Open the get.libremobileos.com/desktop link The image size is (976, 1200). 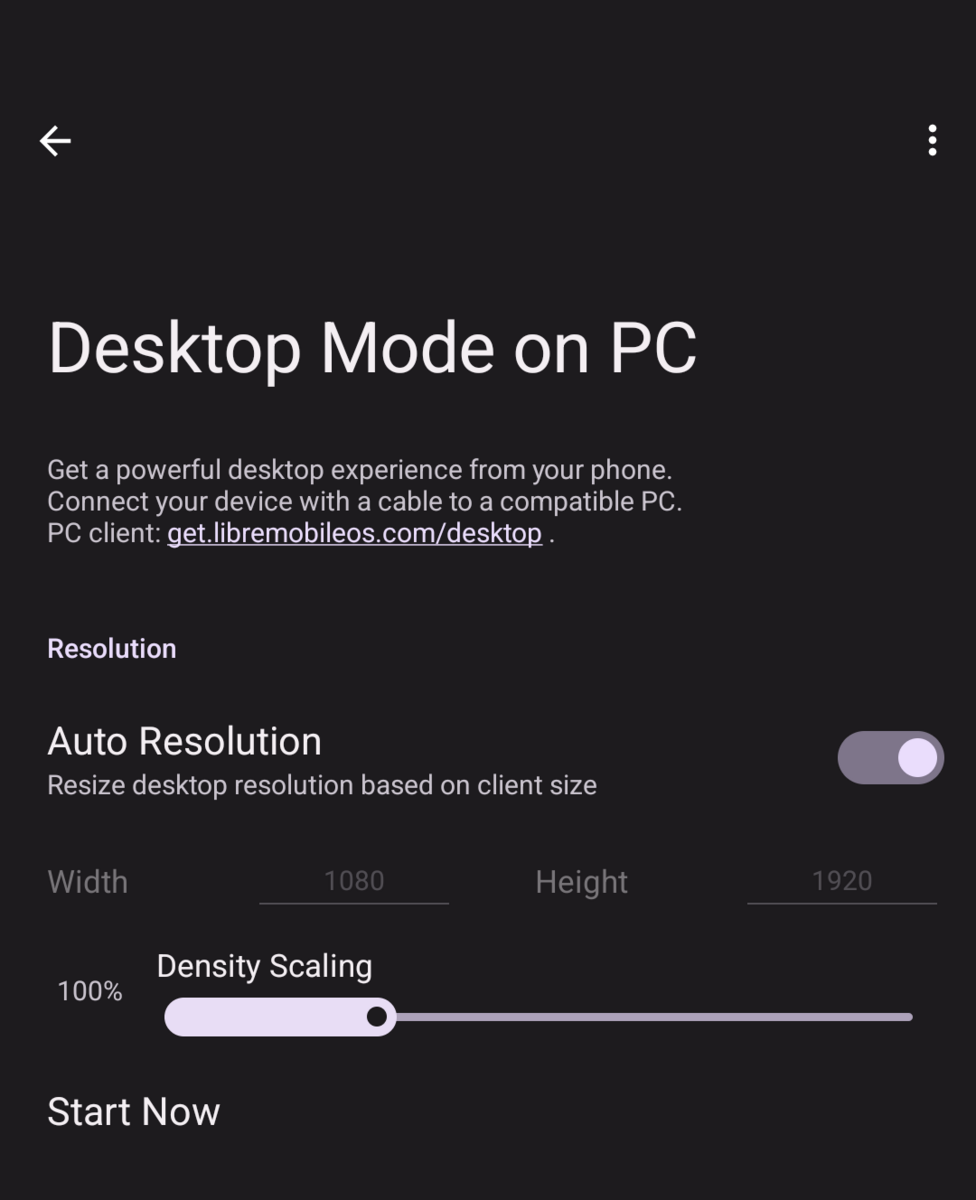coord(354,533)
